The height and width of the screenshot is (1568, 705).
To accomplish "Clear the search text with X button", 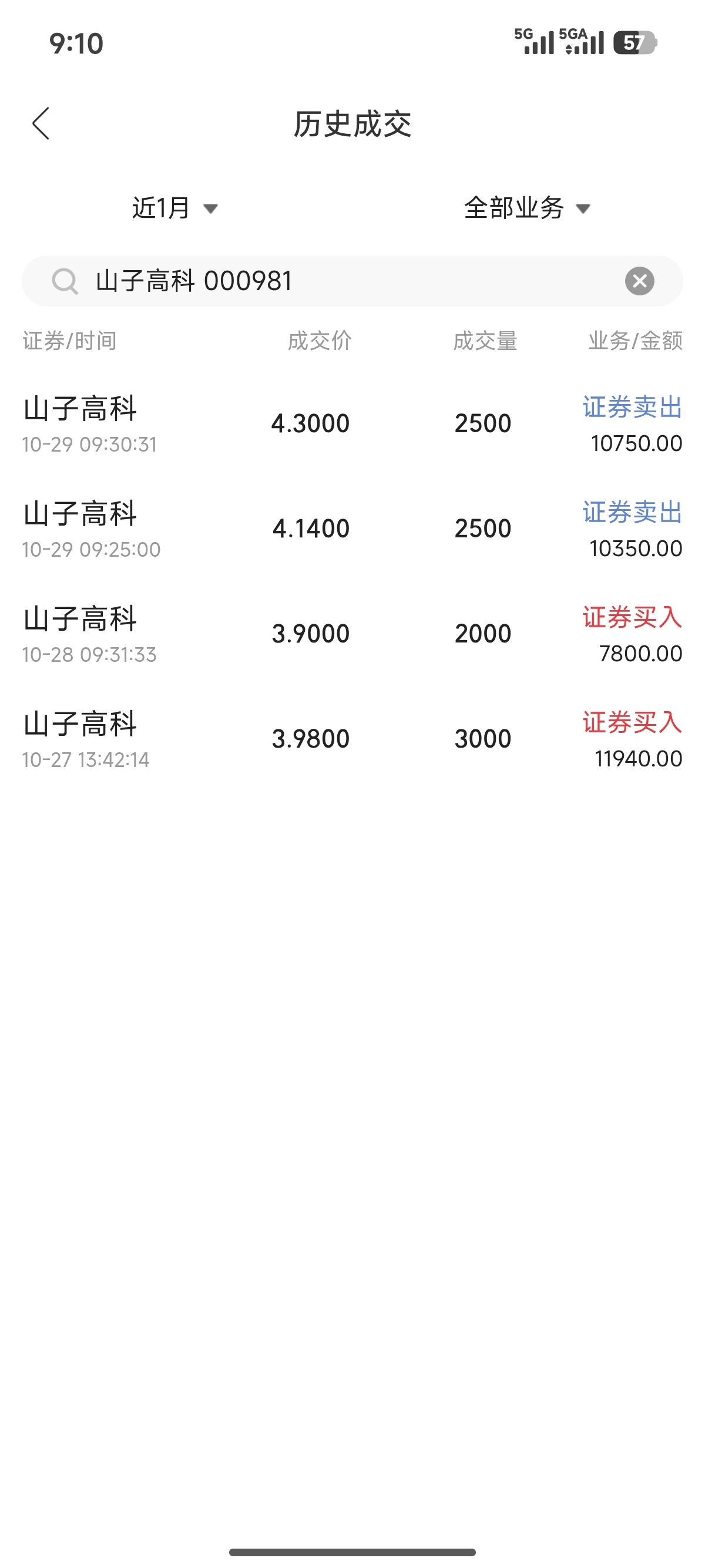I will tap(639, 281).
